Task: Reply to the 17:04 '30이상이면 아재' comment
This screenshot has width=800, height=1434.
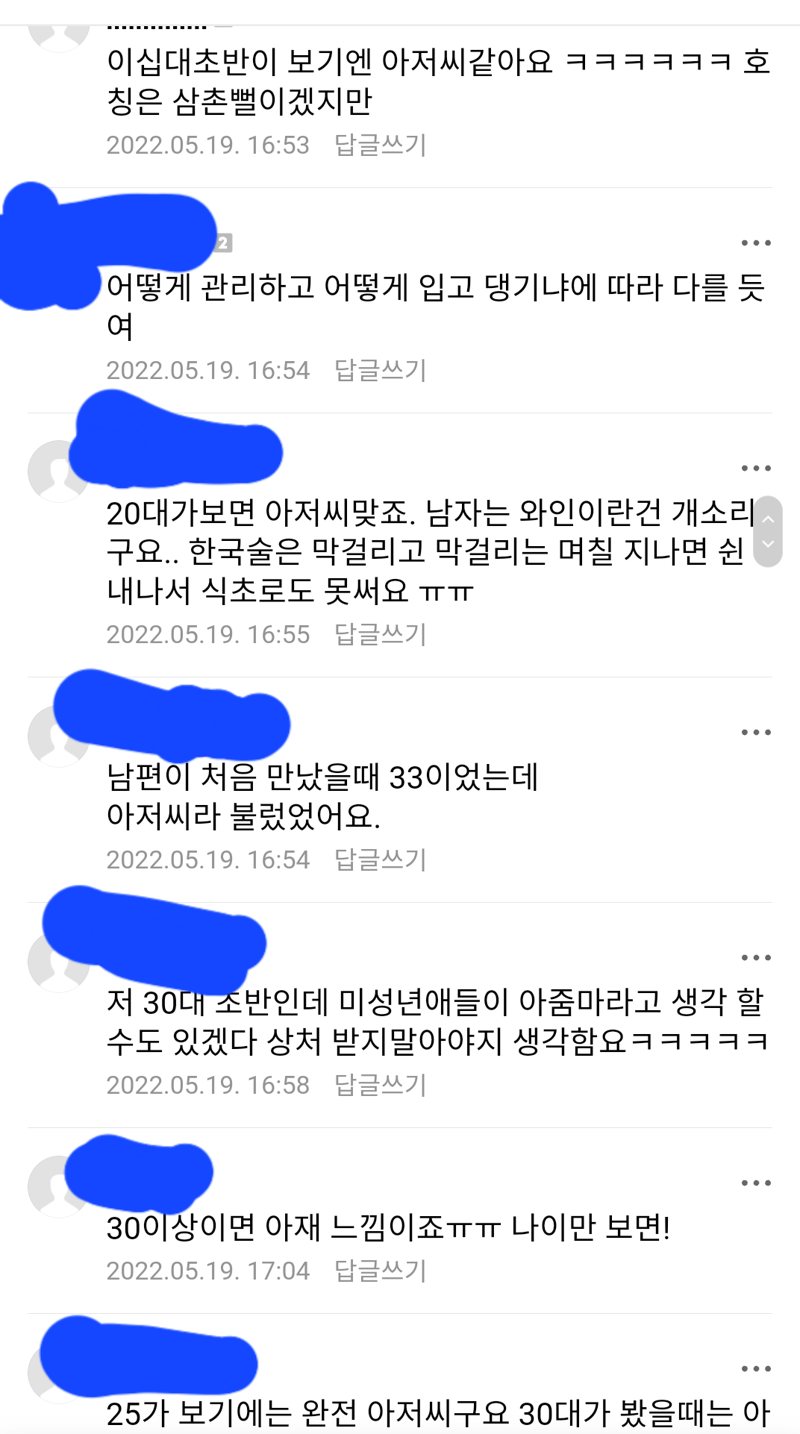Action: coord(380,1271)
